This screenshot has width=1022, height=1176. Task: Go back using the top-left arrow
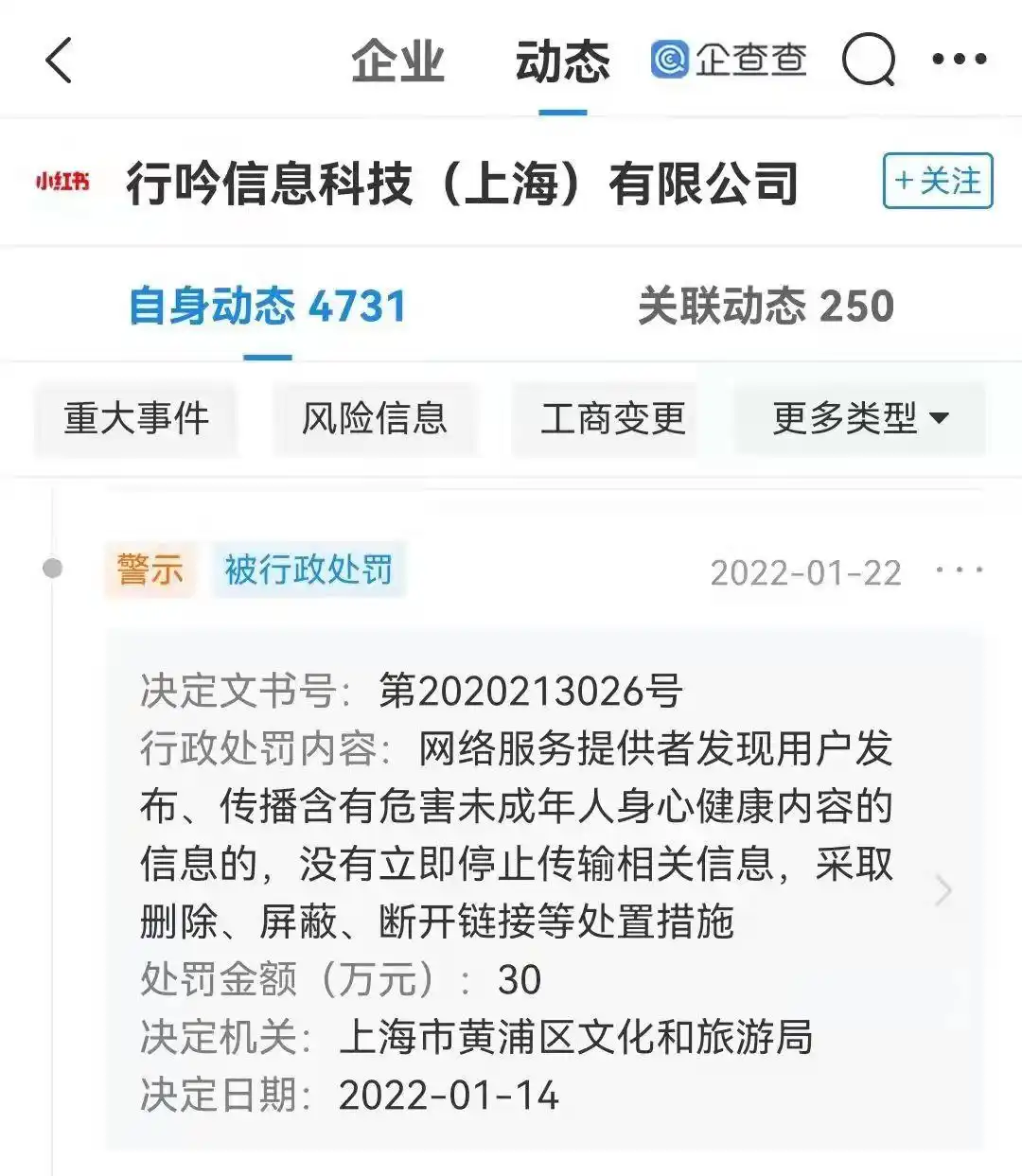point(59,61)
